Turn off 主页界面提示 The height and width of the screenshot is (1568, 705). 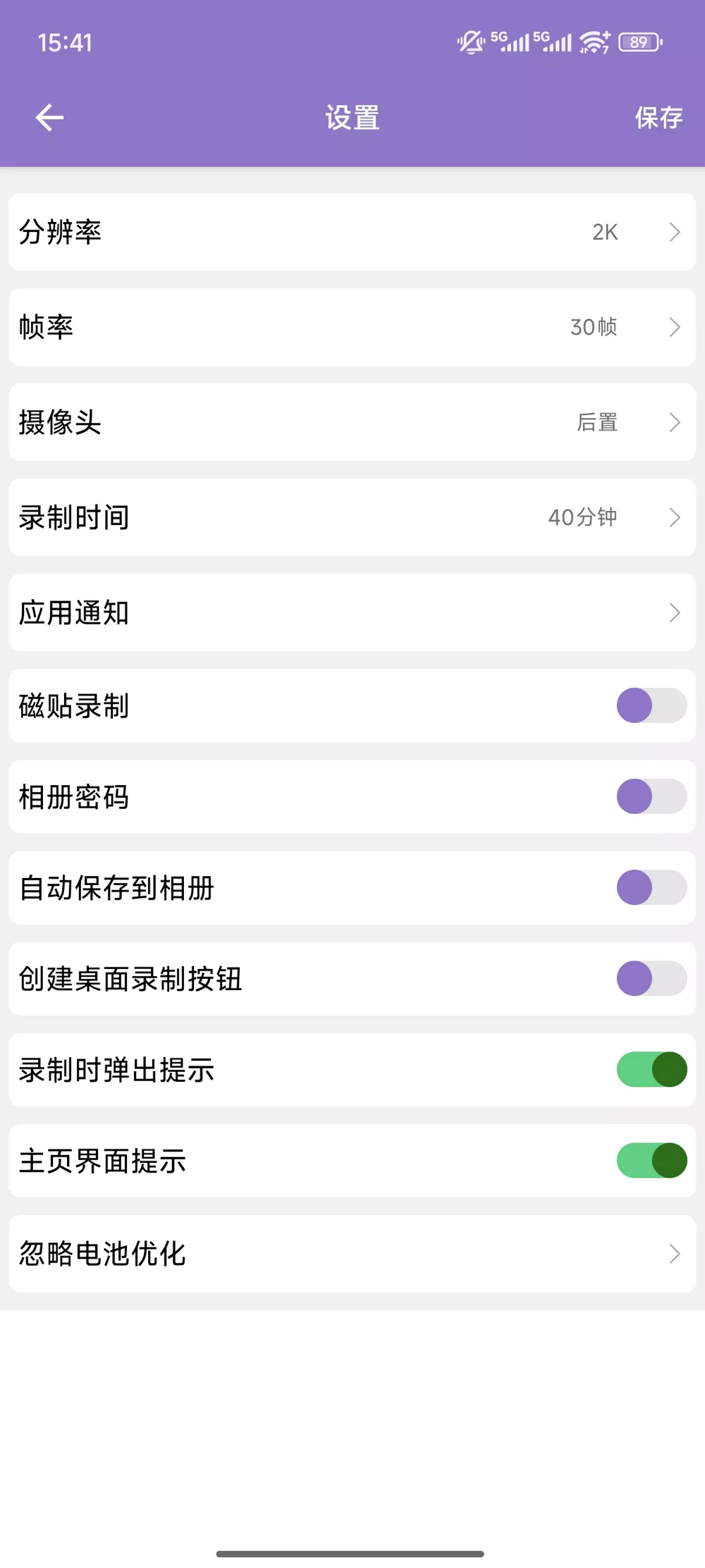tap(651, 1160)
